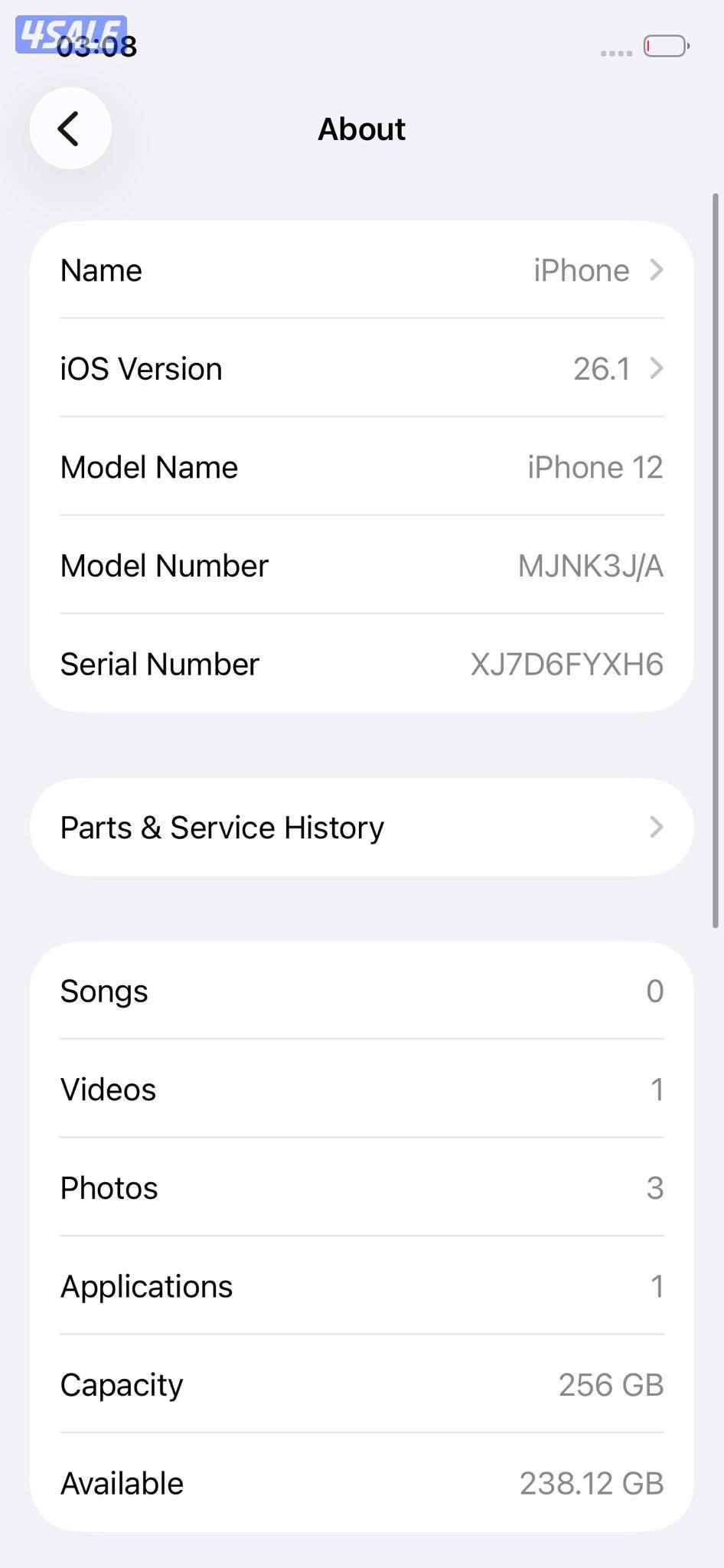724x1568 pixels.
Task: Select the Model Name iPhone 12 row
Action: click(361, 467)
